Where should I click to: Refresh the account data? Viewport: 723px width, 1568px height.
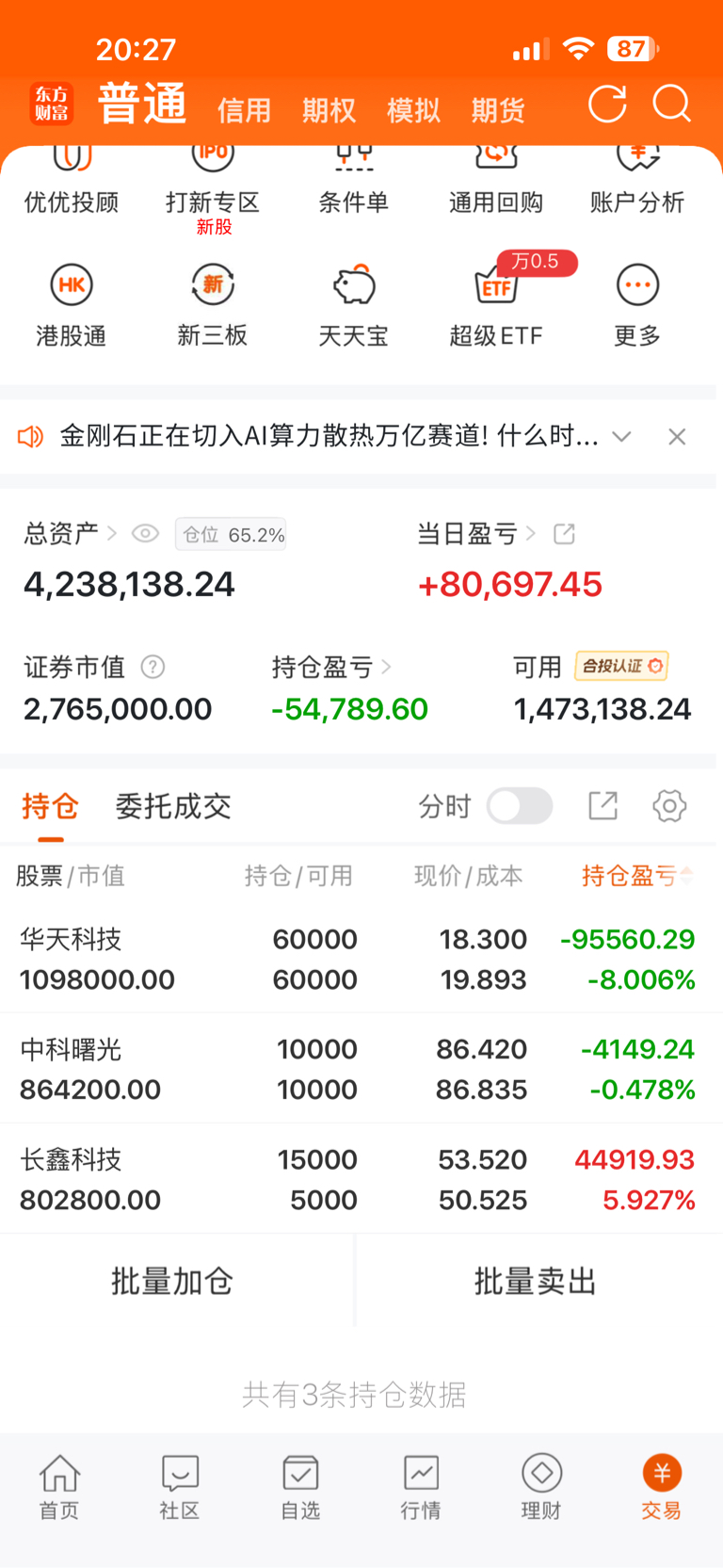[607, 104]
